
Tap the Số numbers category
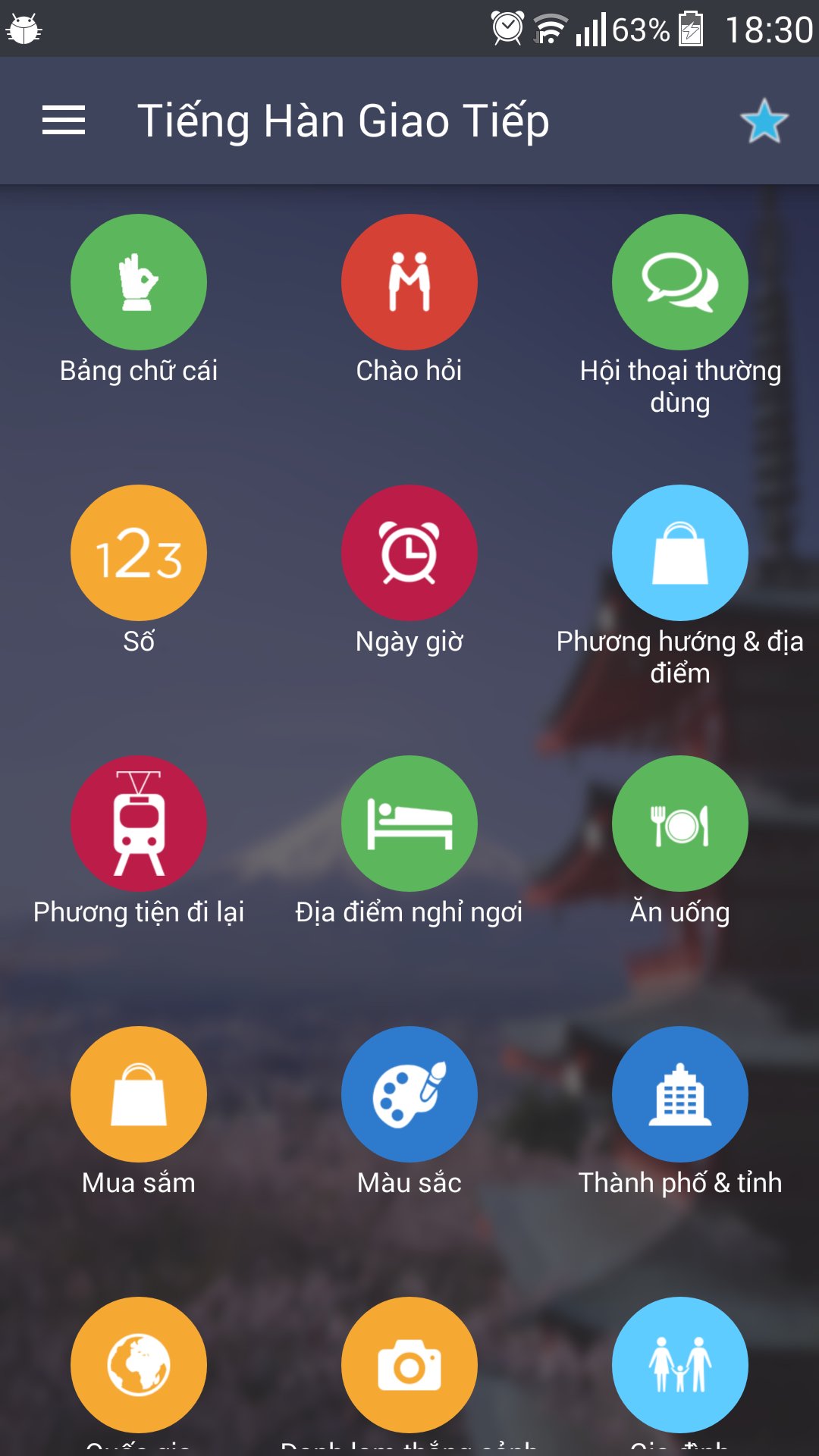click(139, 553)
